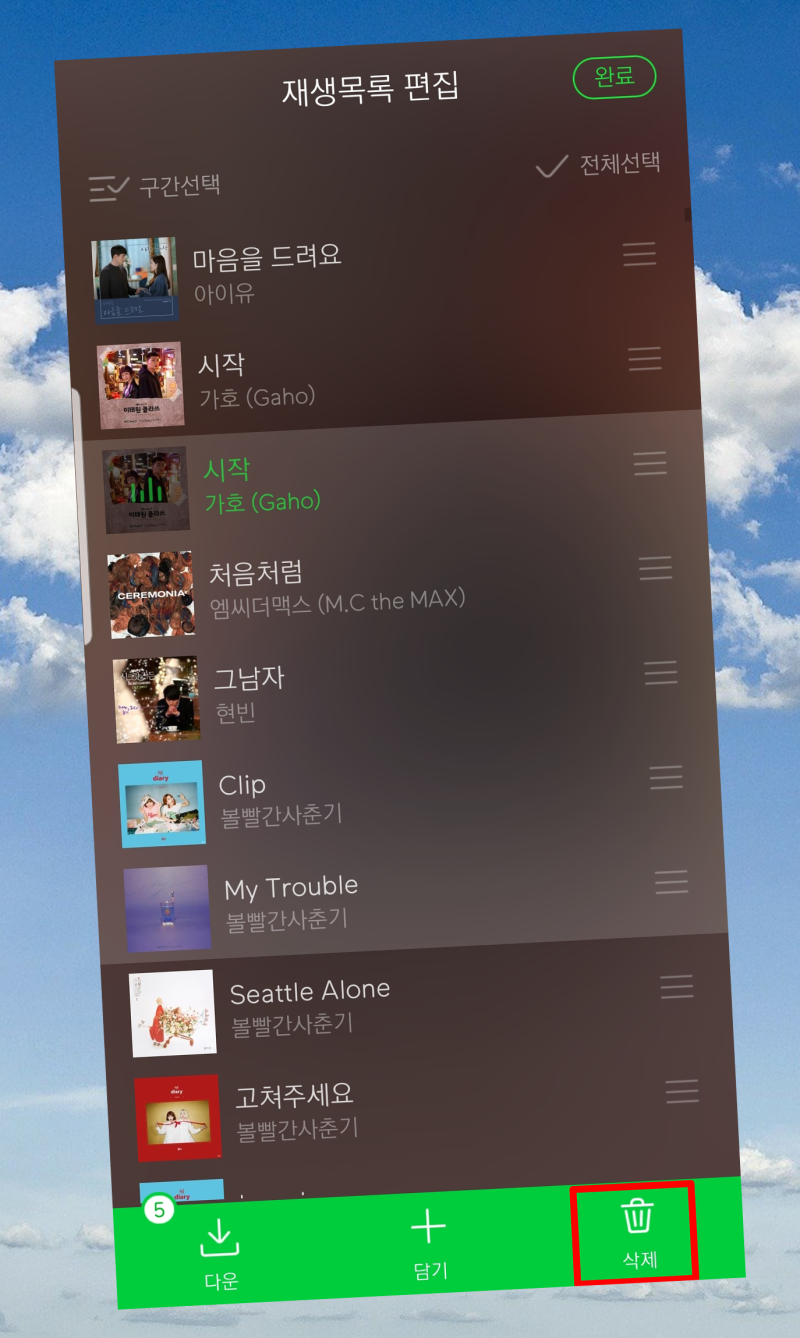Delete the selected songs with 삭제
The height and width of the screenshot is (1338, 800).
click(637, 1232)
